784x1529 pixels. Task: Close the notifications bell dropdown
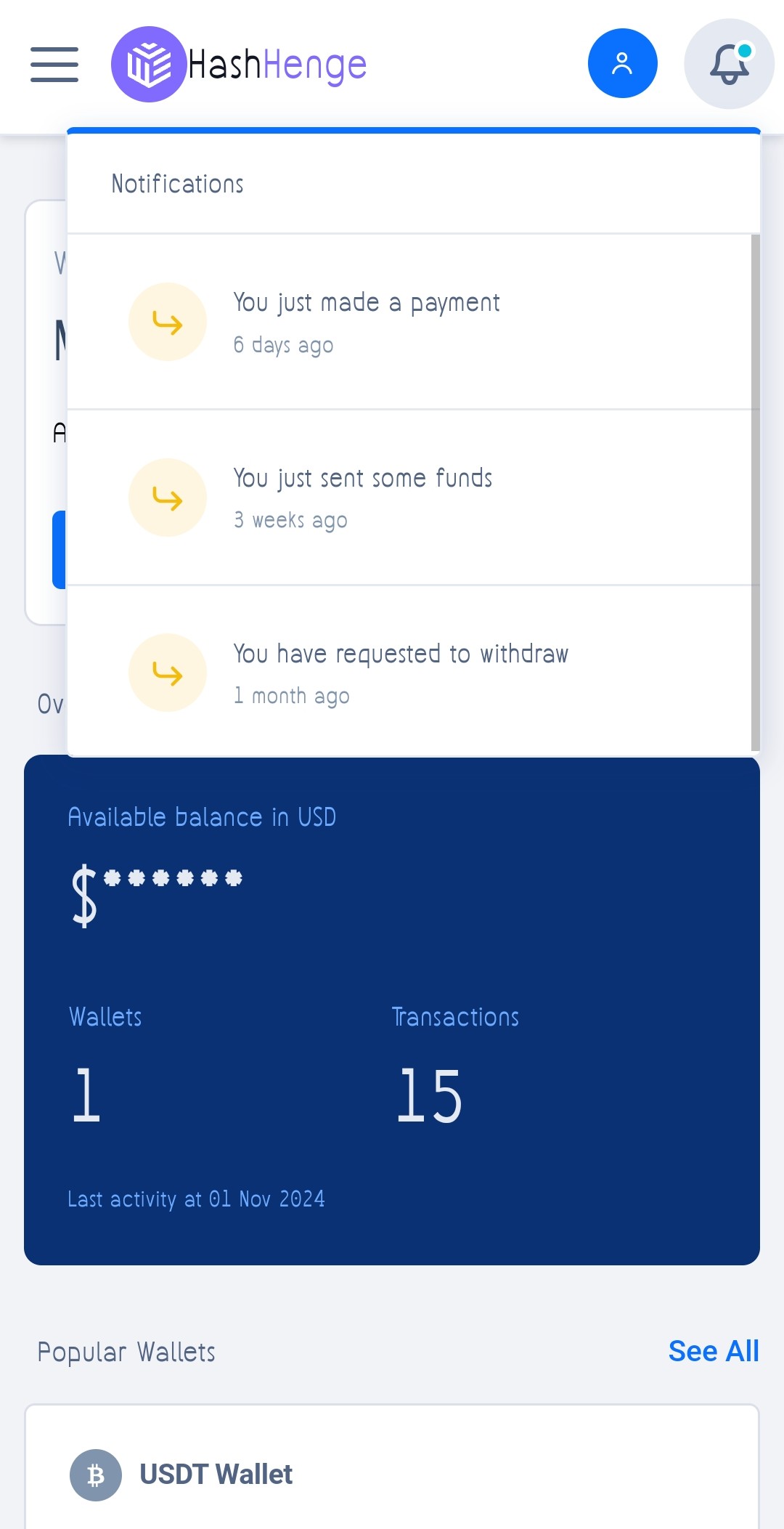[x=728, y=64]
